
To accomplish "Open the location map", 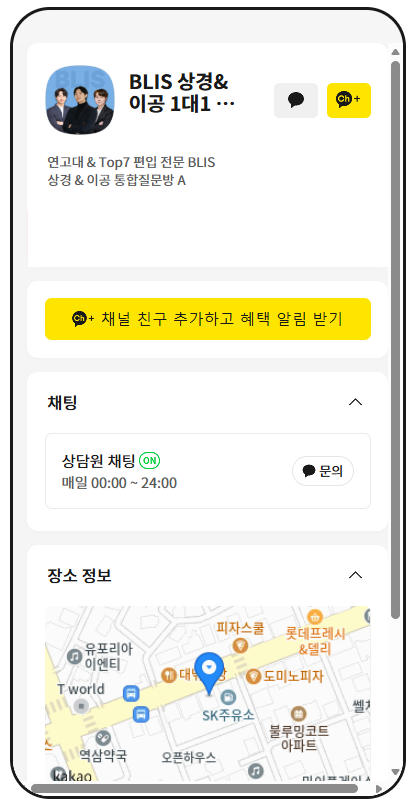I will 208,693.
